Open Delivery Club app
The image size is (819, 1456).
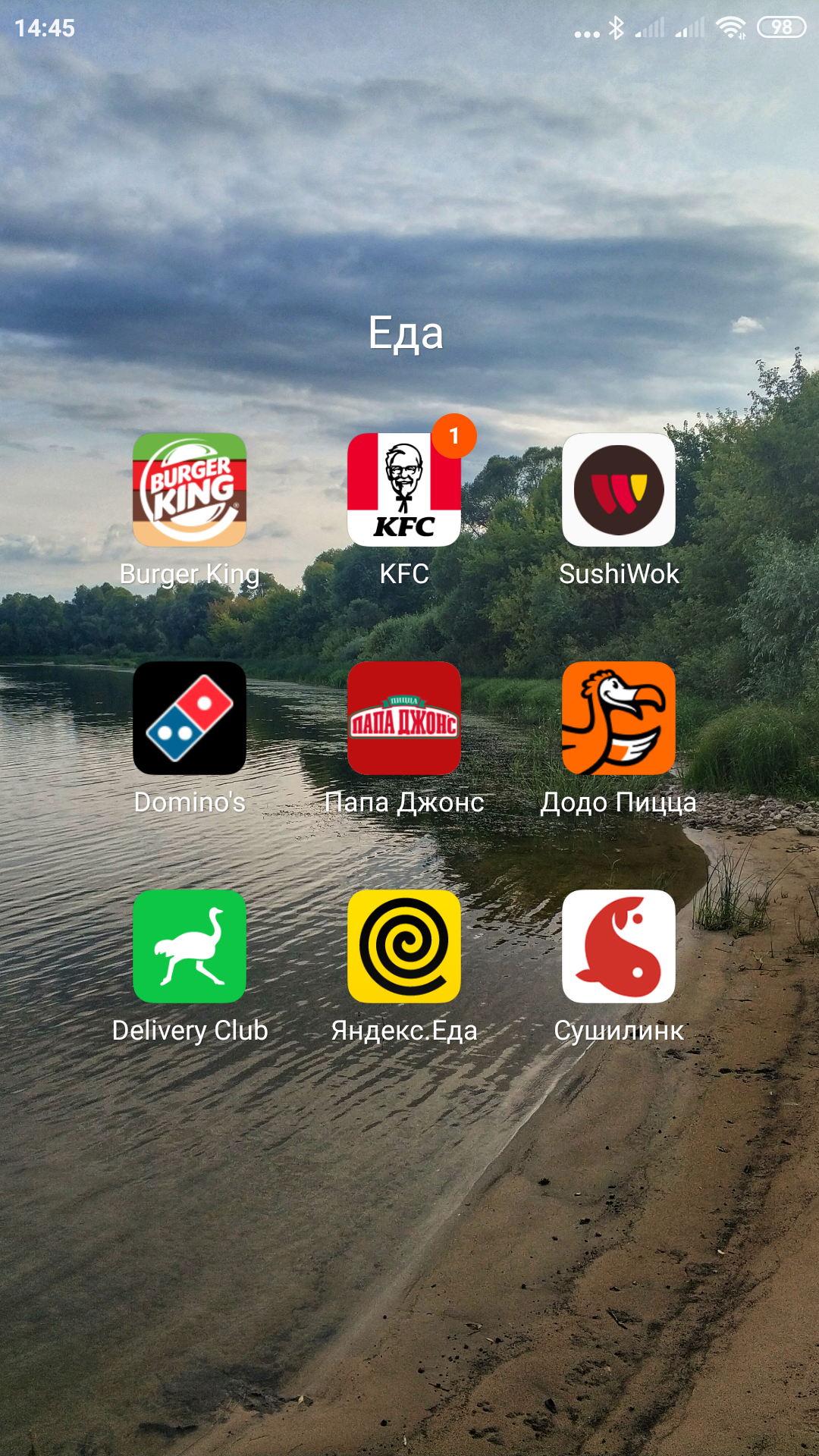pyautogui.click(x=190, y=946)
